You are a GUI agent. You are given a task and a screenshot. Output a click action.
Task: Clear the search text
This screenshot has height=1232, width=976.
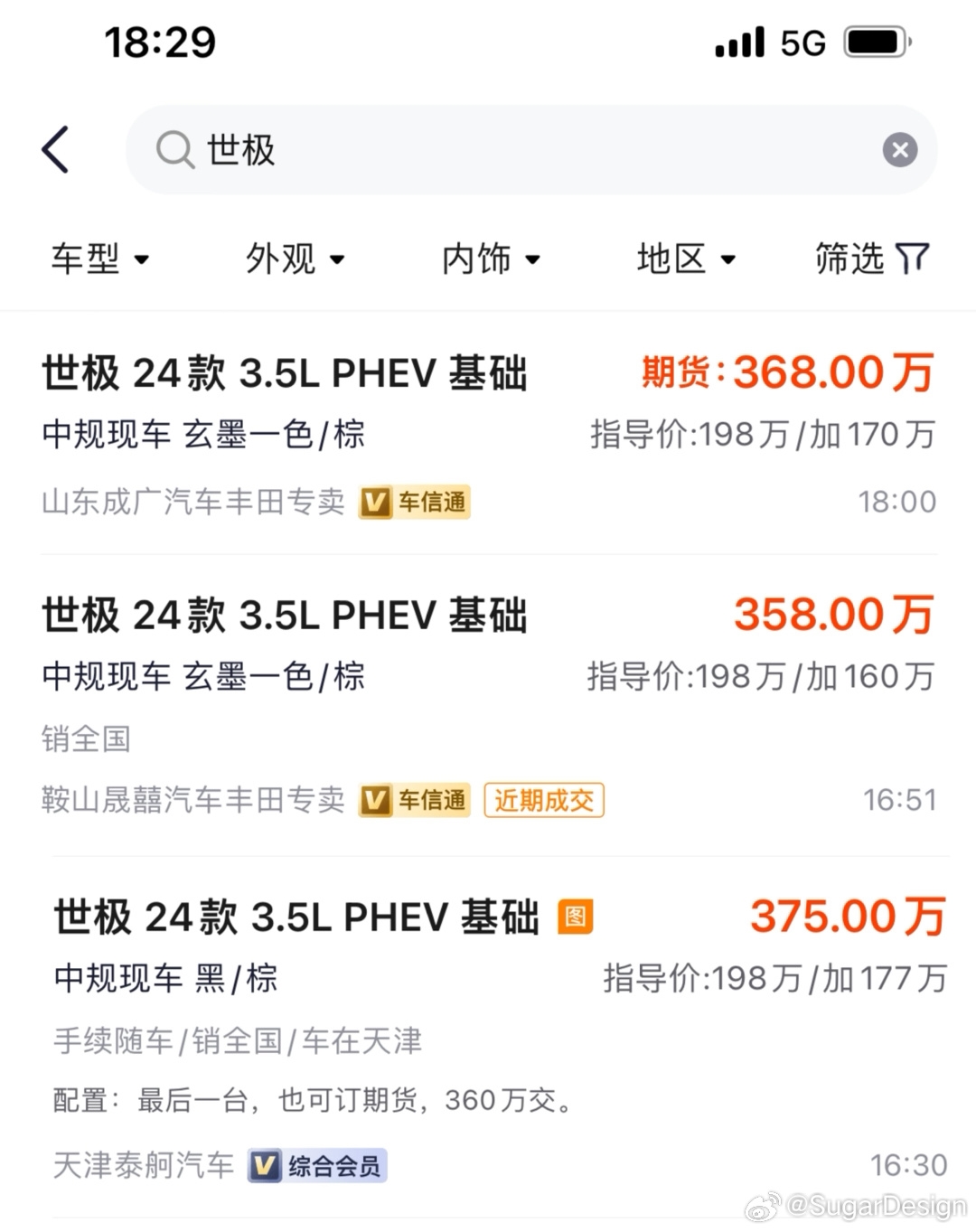tap(899, 150)
